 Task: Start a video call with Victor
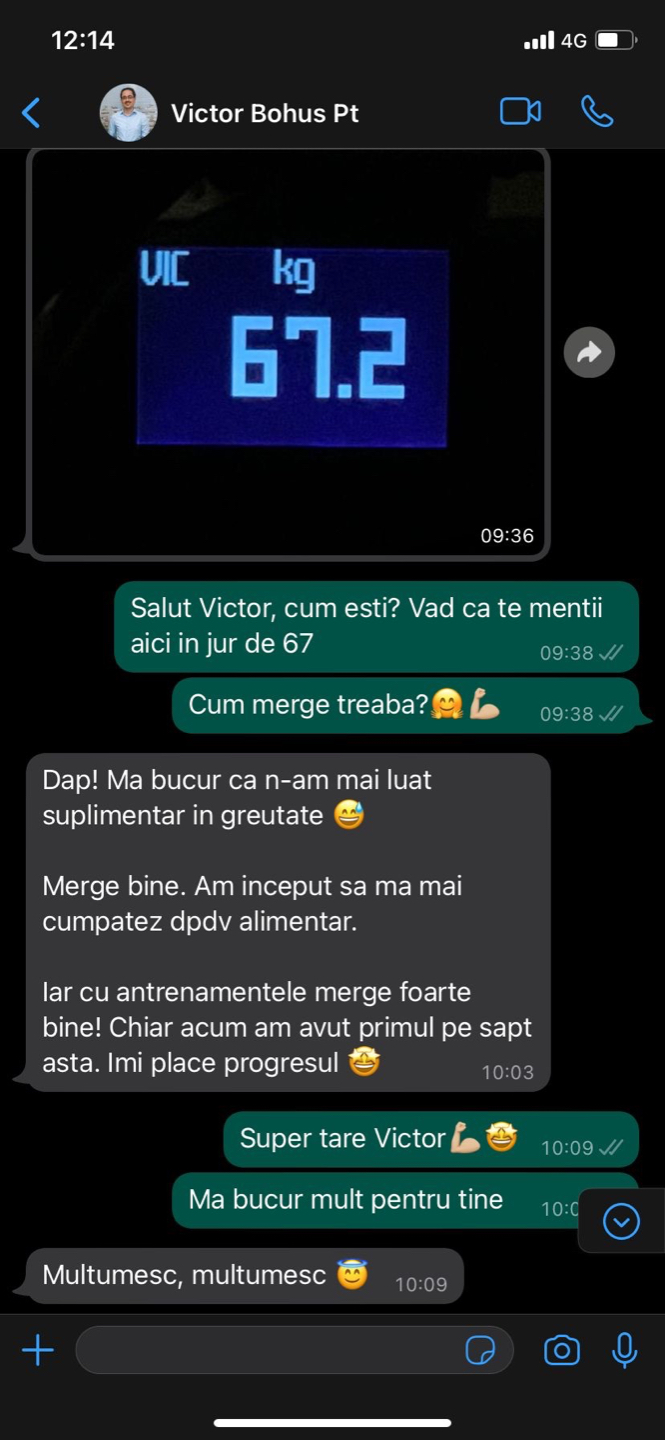point(520,112)
